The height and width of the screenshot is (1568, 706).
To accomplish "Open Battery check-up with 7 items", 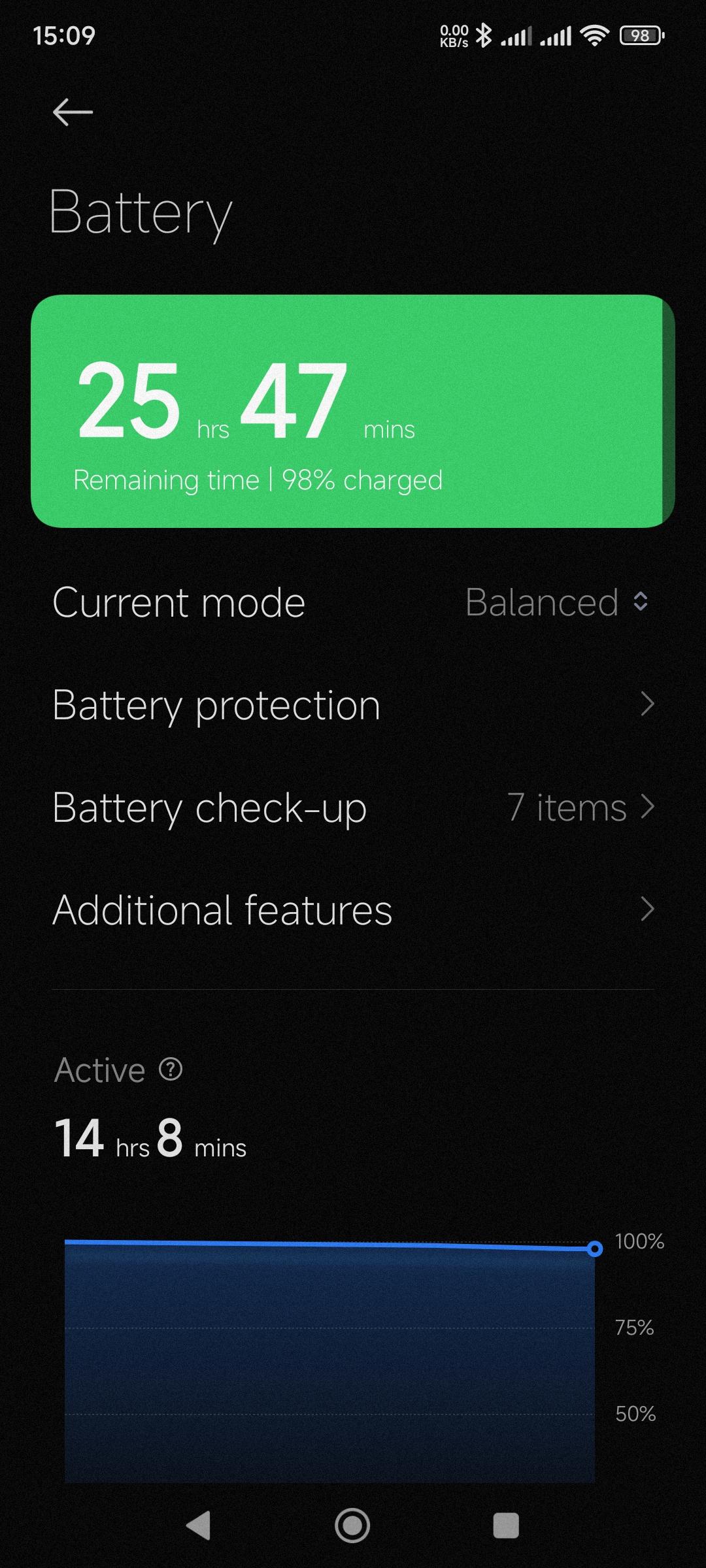I will [353, 808].
